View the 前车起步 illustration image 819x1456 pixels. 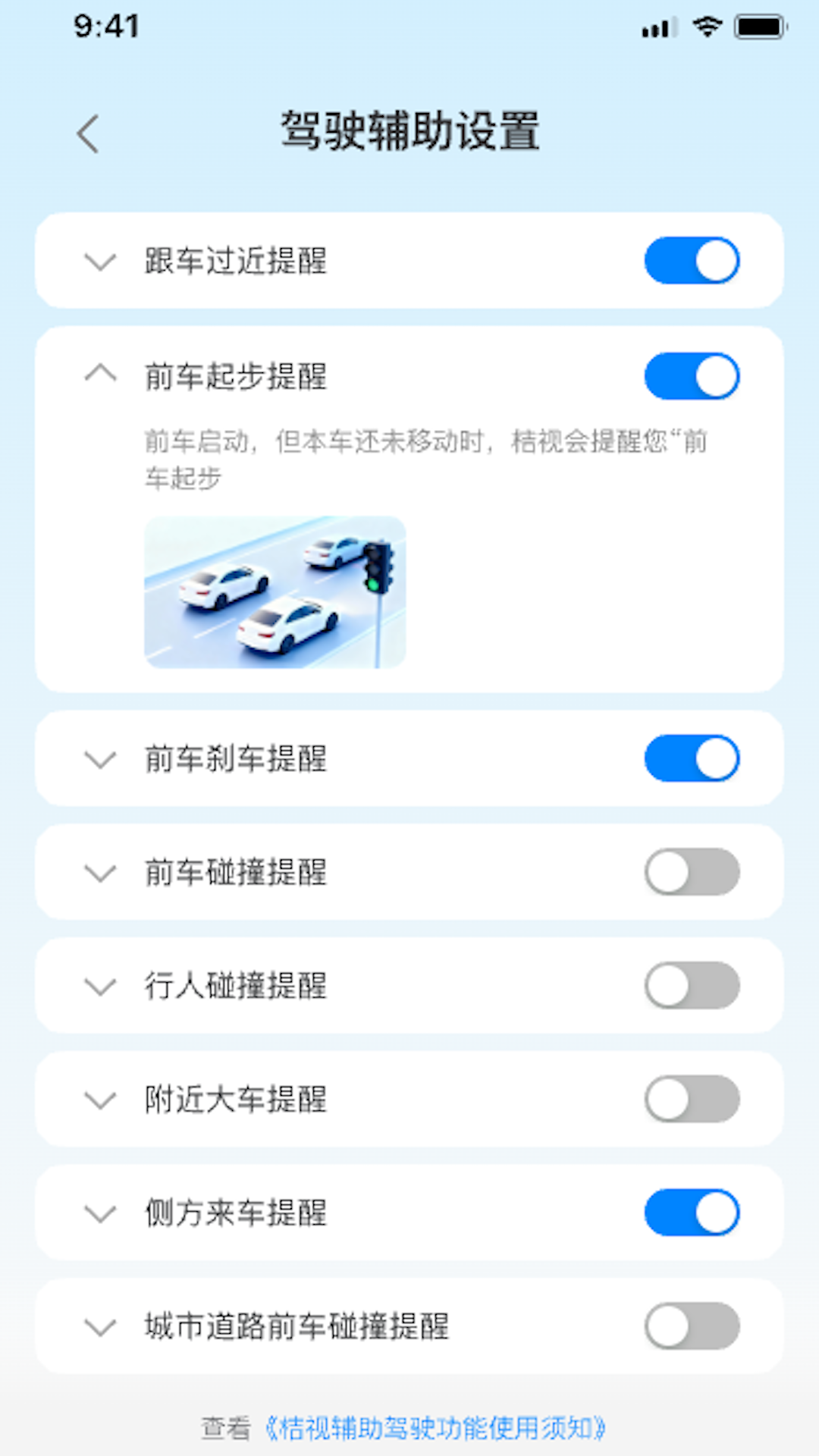pos(275,591)
